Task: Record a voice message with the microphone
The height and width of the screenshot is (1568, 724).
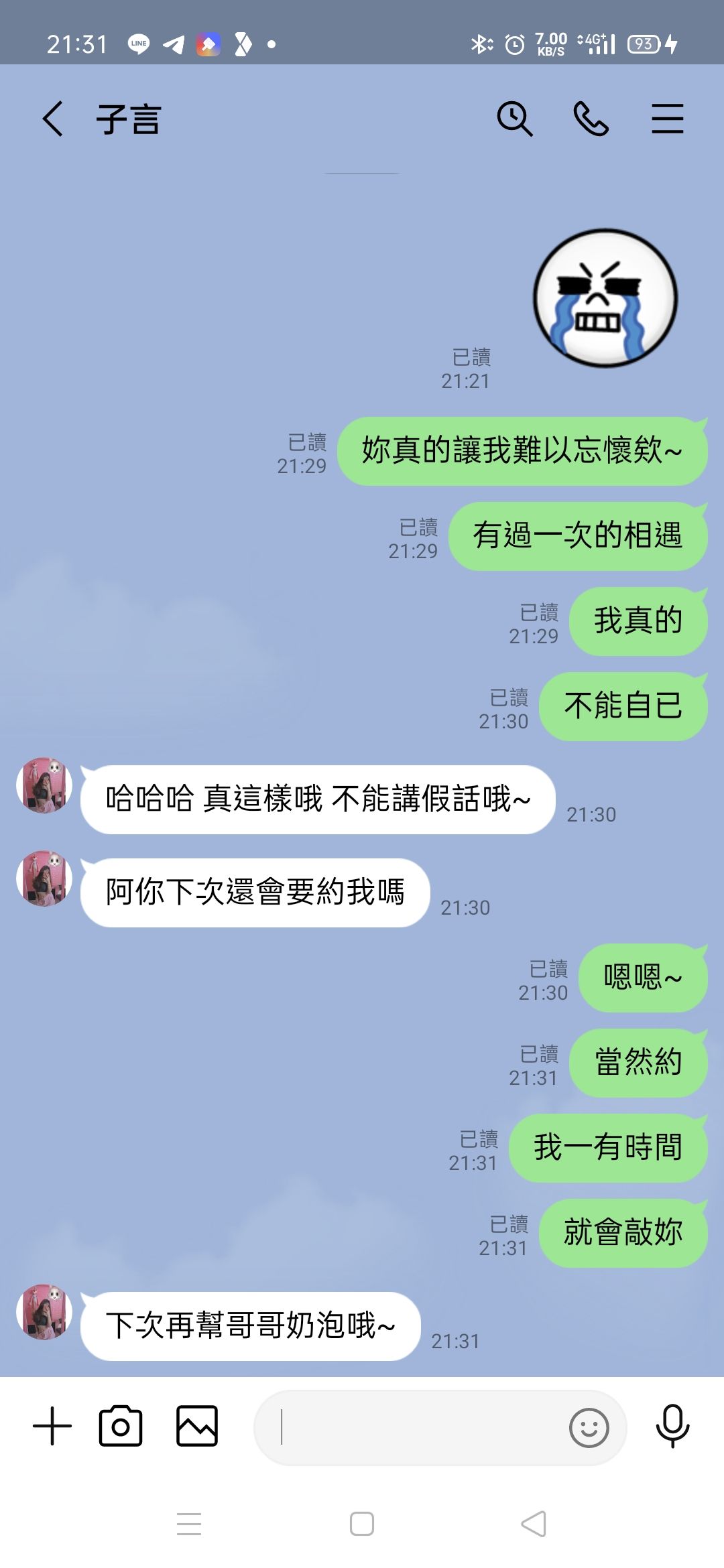Action: point(672,1427)
